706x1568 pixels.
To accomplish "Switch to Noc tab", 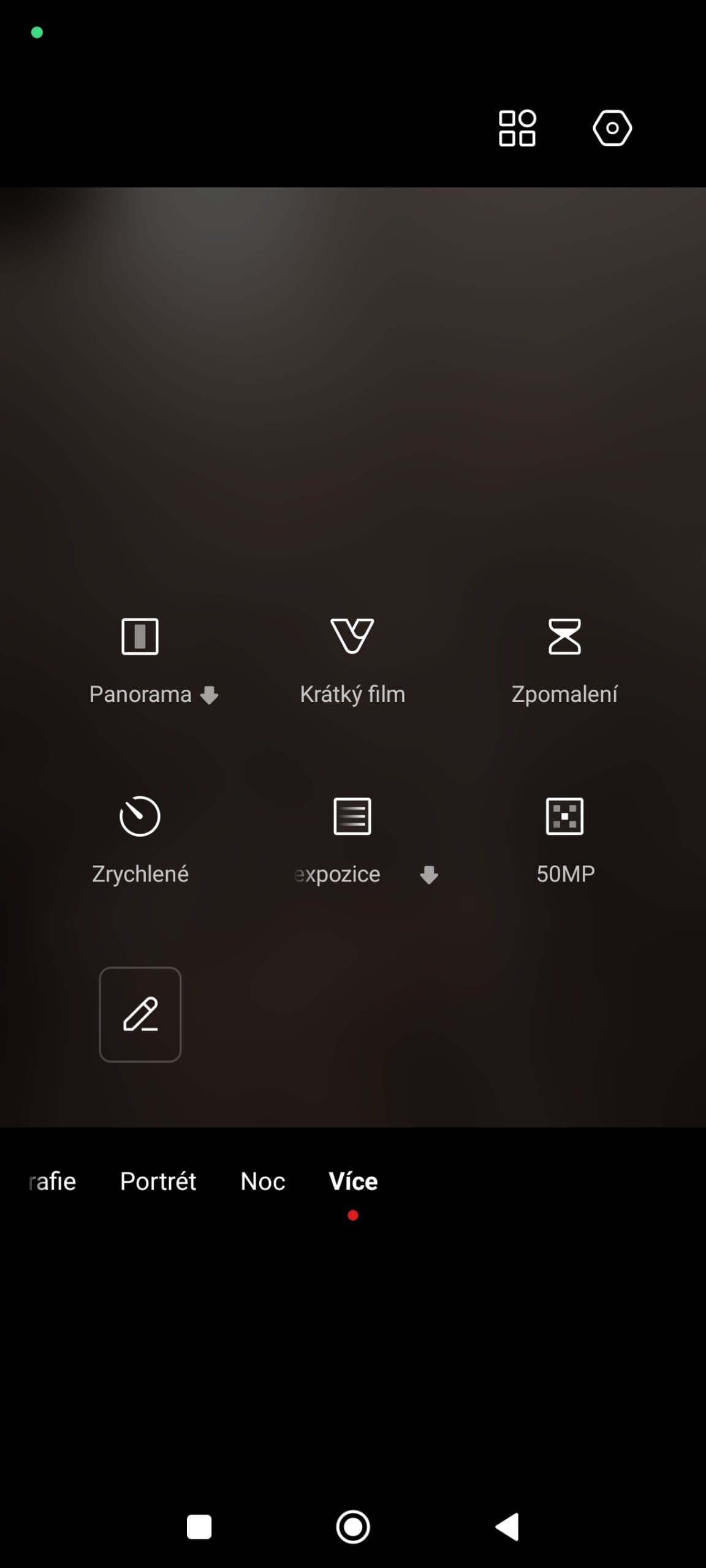I will click(x=263, y=1181).
